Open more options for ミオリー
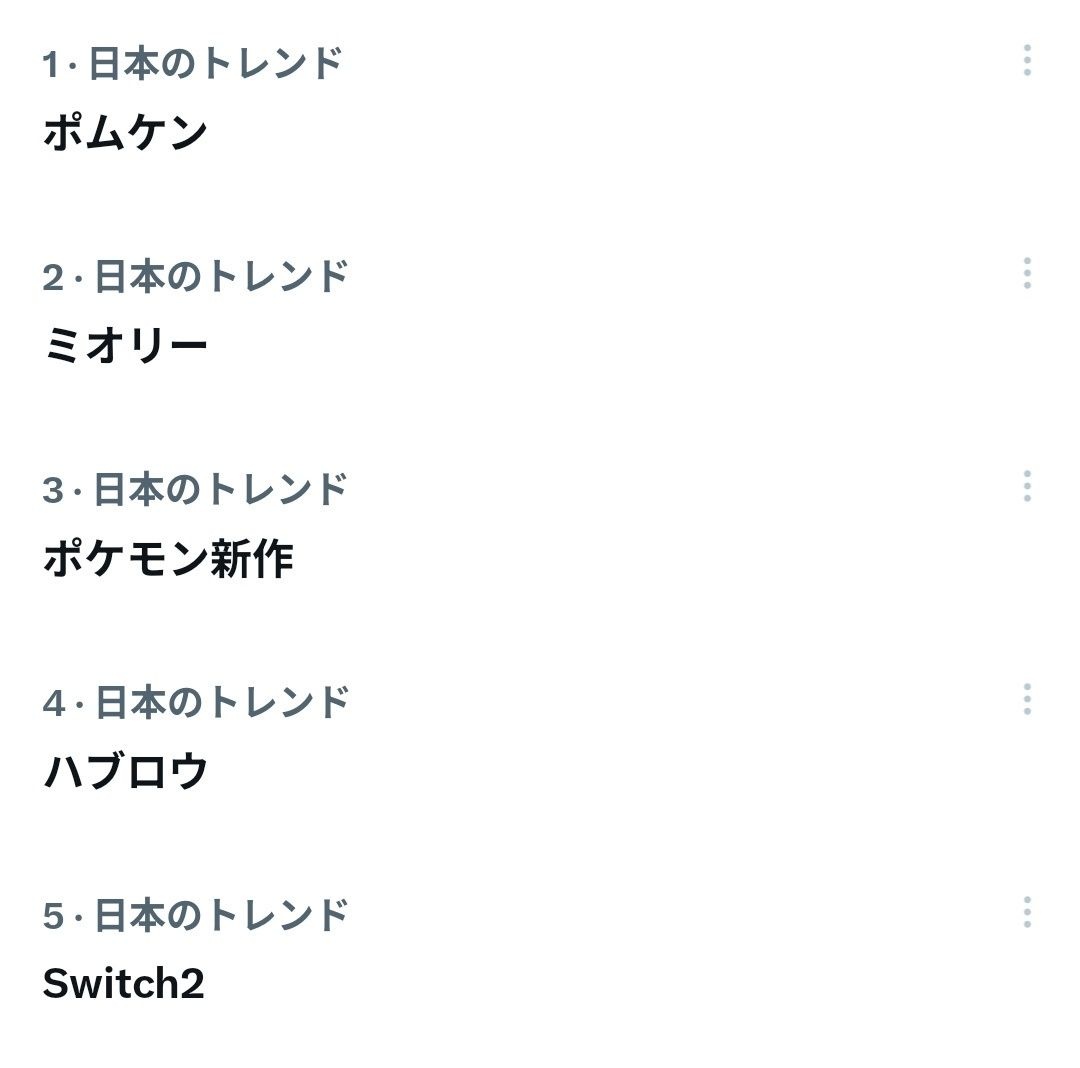The width and height of the screenshot is (1080, 1068). point(1027,273)
